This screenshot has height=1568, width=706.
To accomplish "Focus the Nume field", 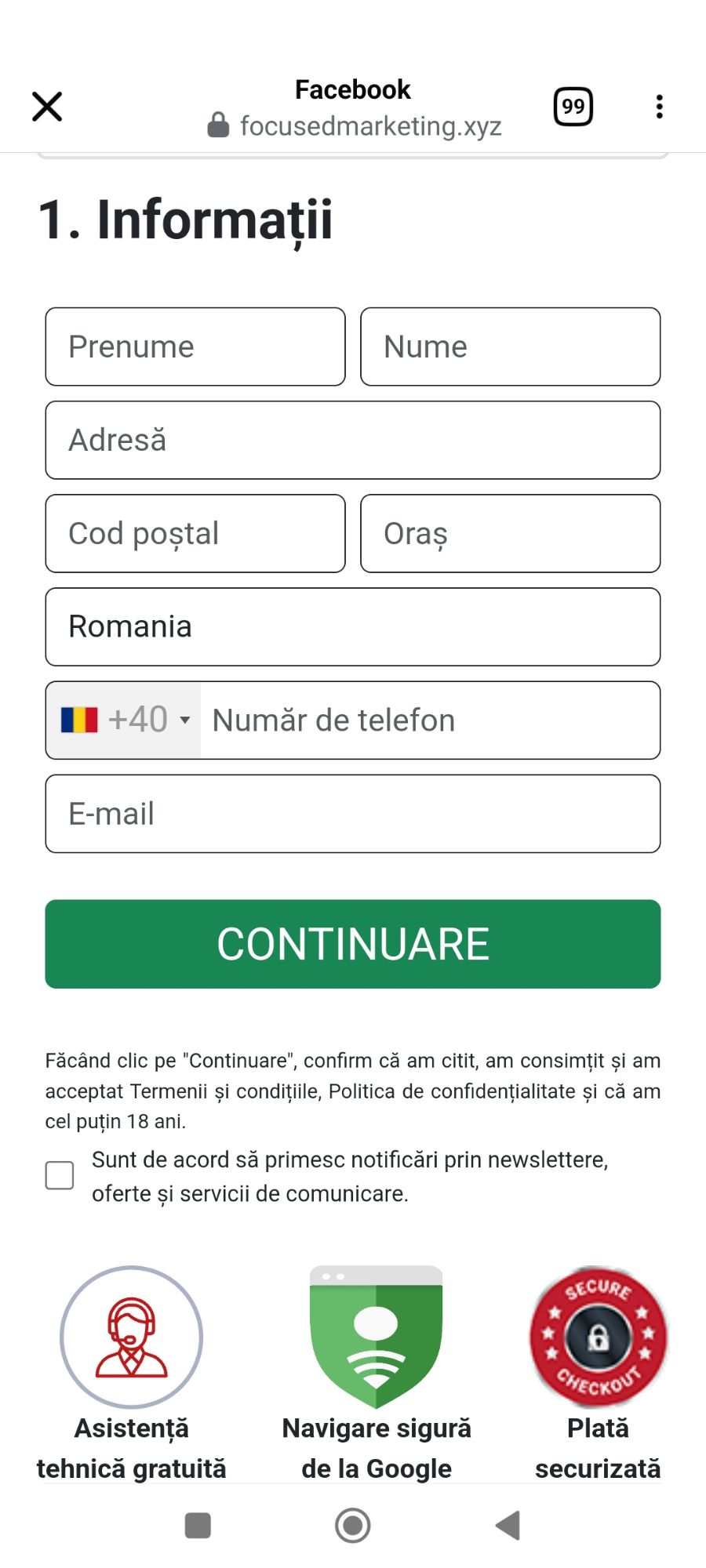I will pos(510,347).
